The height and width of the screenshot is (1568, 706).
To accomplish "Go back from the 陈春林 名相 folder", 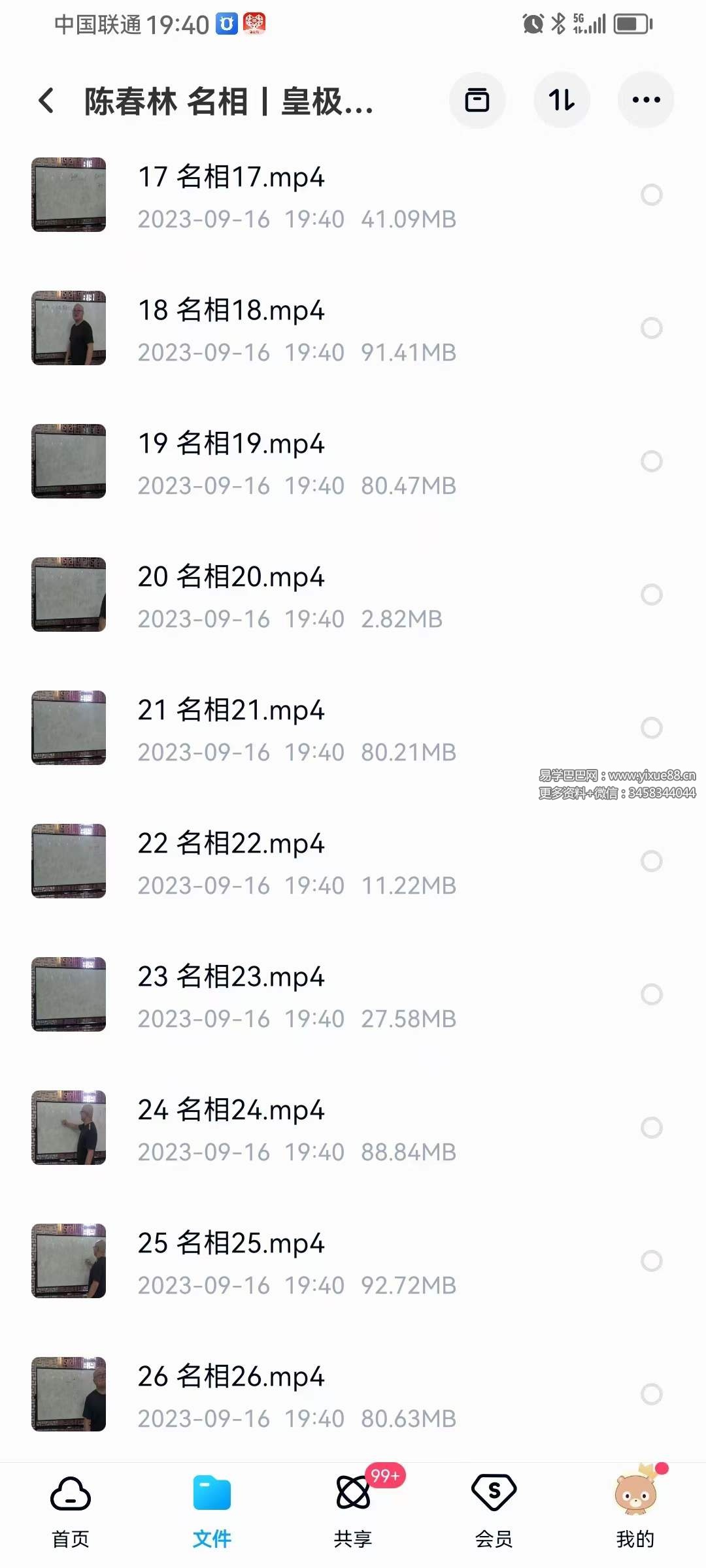I will click(46, 101).
